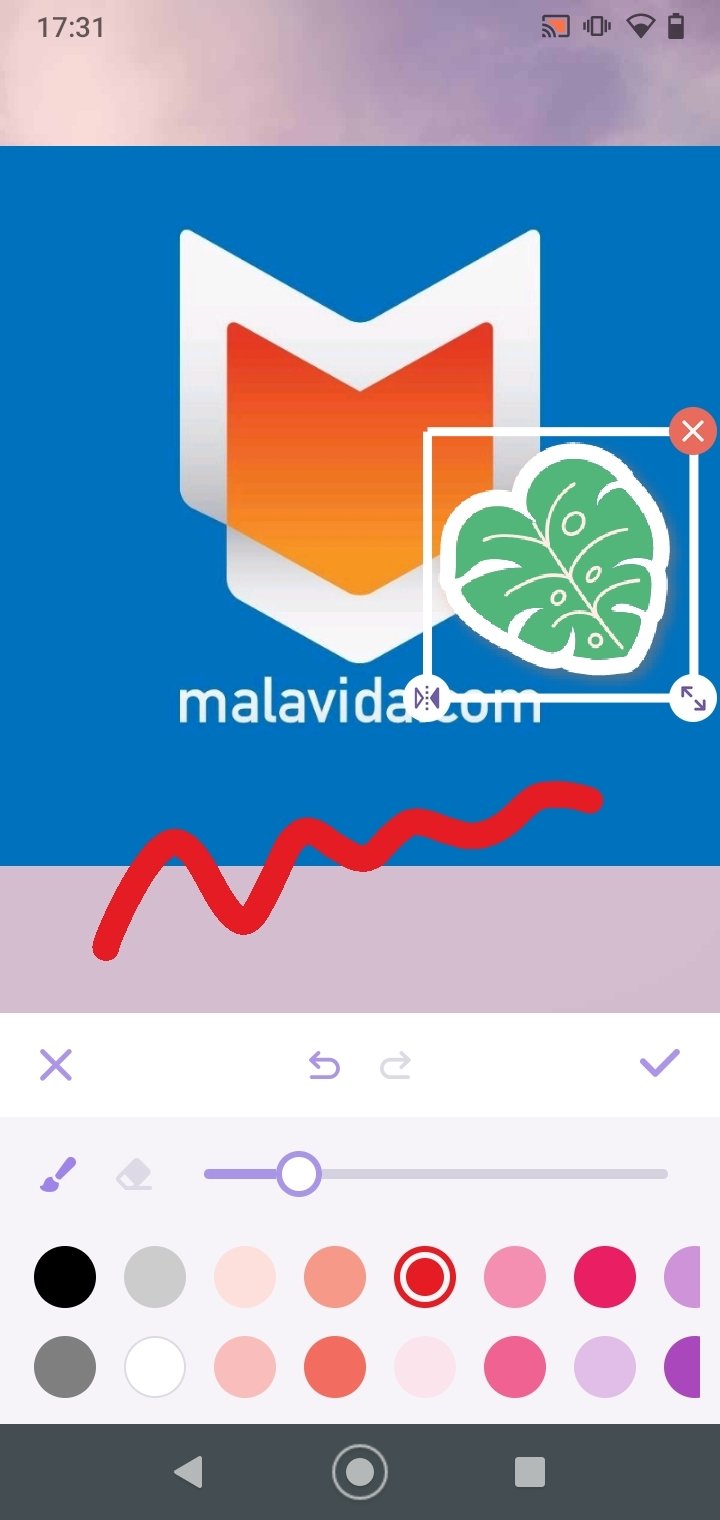Select the selected red color swatch
Screen dimensions: 720x1520
tap(425, 1276)
